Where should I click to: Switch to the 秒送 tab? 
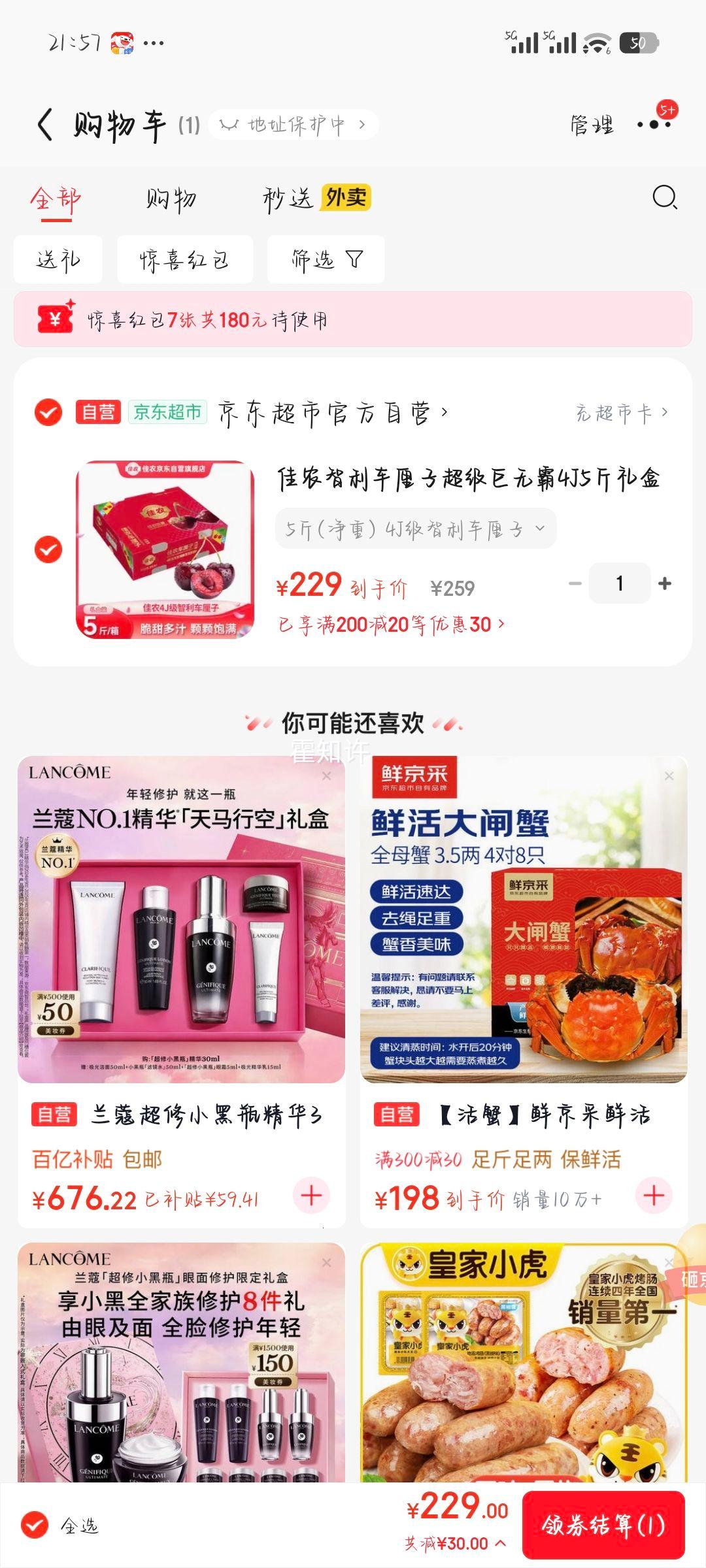click(290, 199)
